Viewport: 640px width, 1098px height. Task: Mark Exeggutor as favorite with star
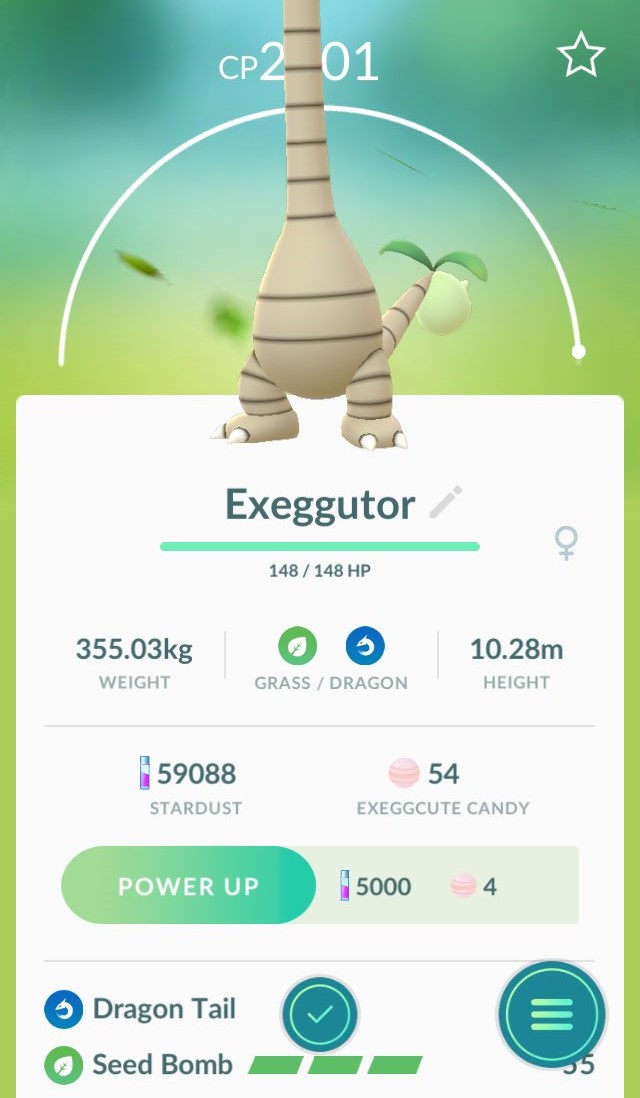[581, 55]
